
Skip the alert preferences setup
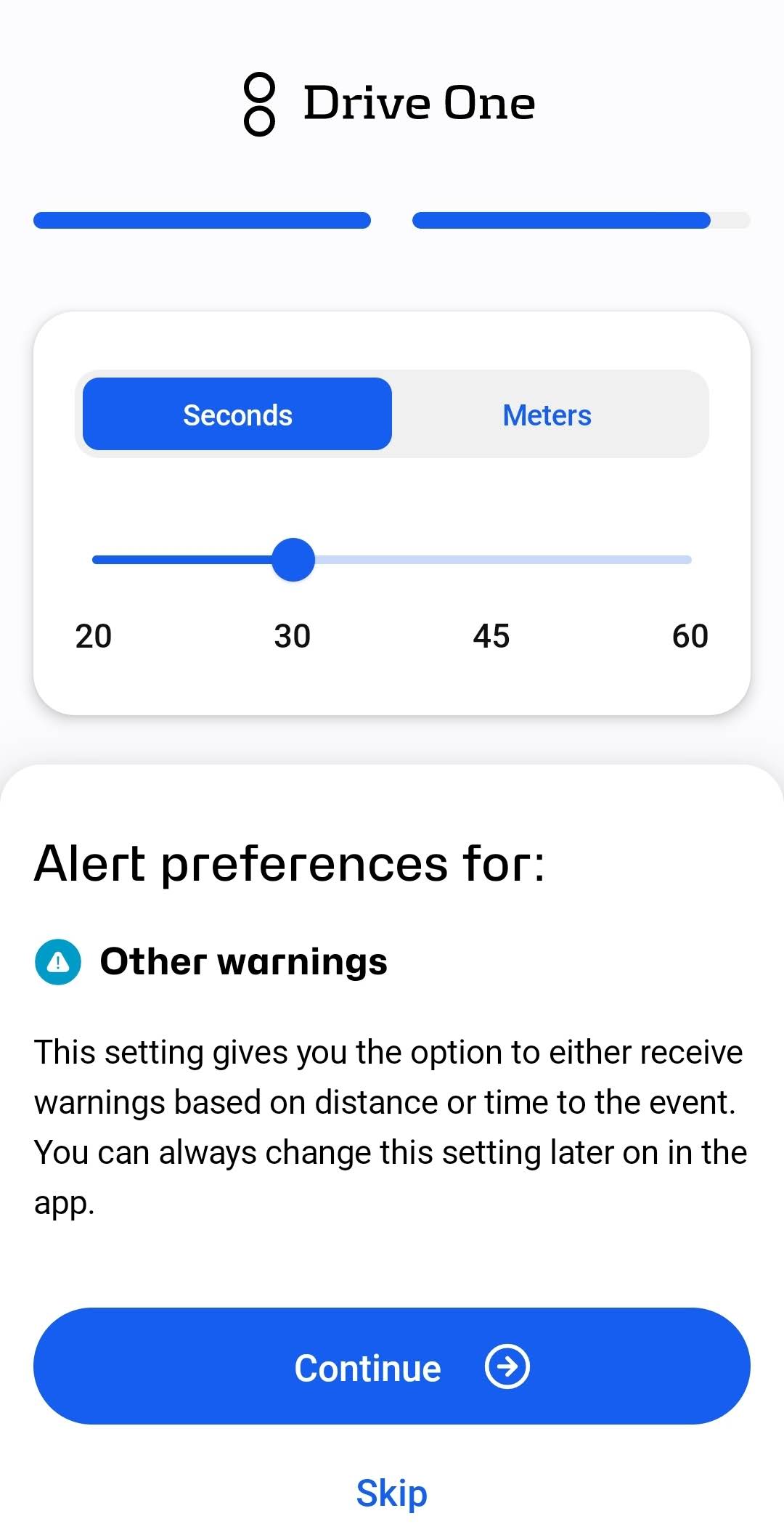coord(392,1493)
